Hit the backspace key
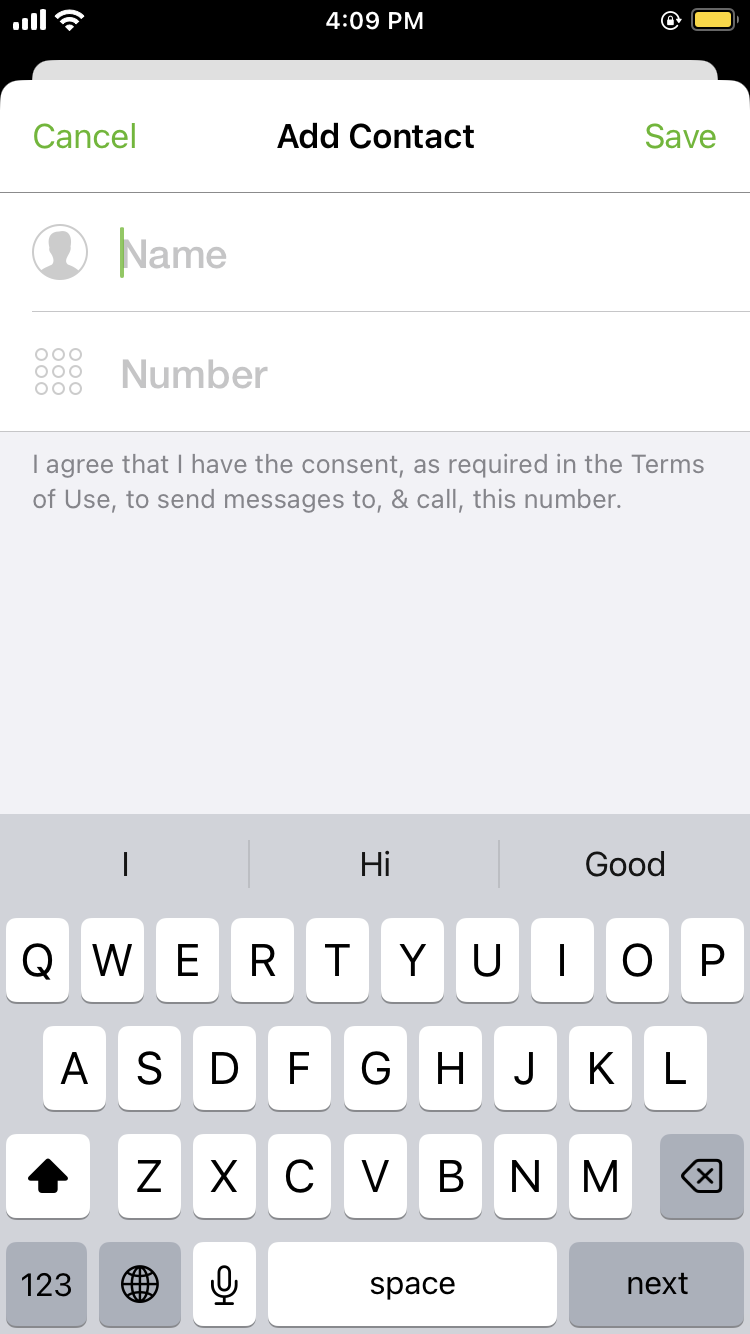750x1334 pixels. [702, 1177]
